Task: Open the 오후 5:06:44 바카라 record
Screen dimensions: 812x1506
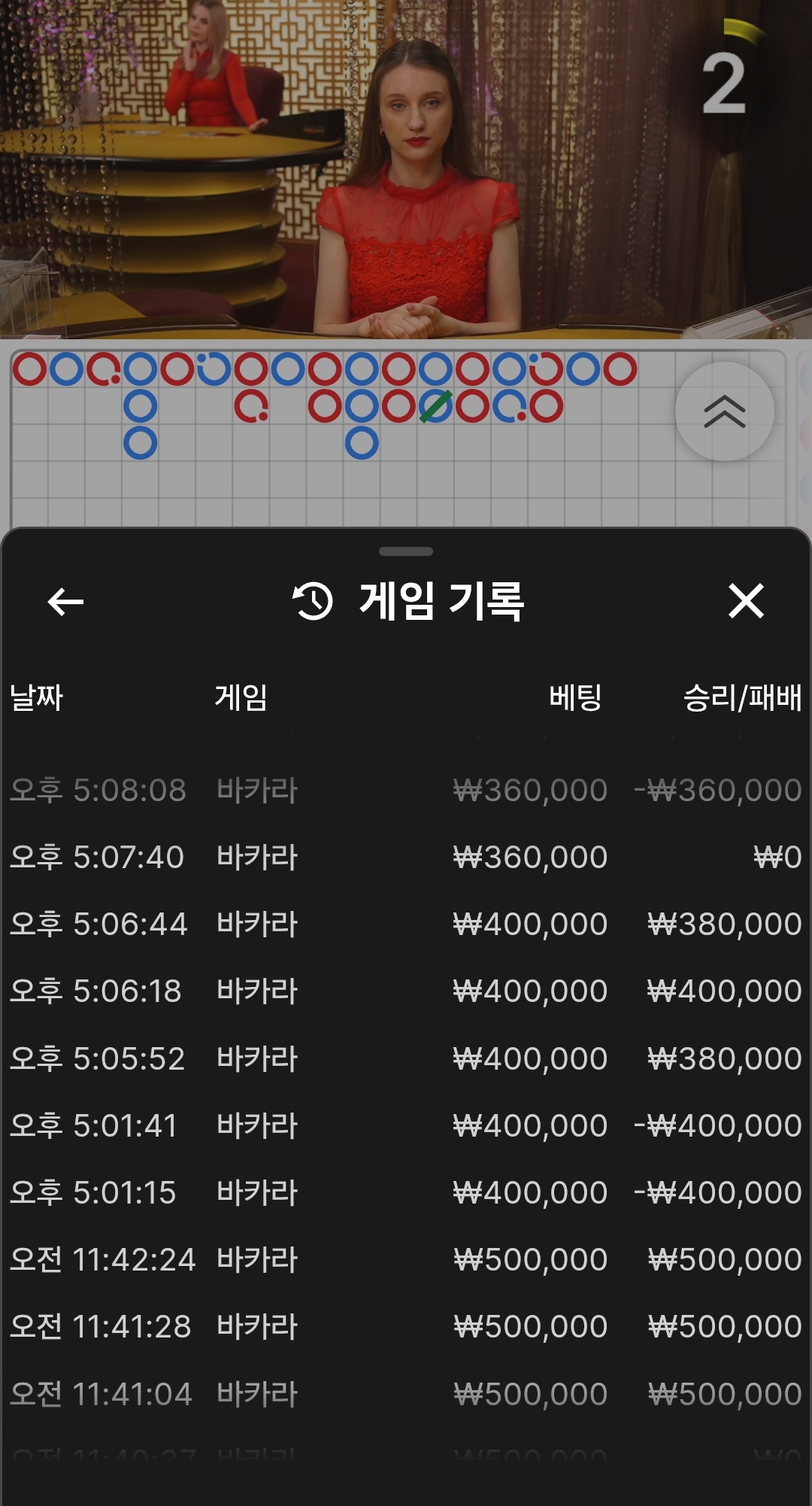Action: click(406, 924)
